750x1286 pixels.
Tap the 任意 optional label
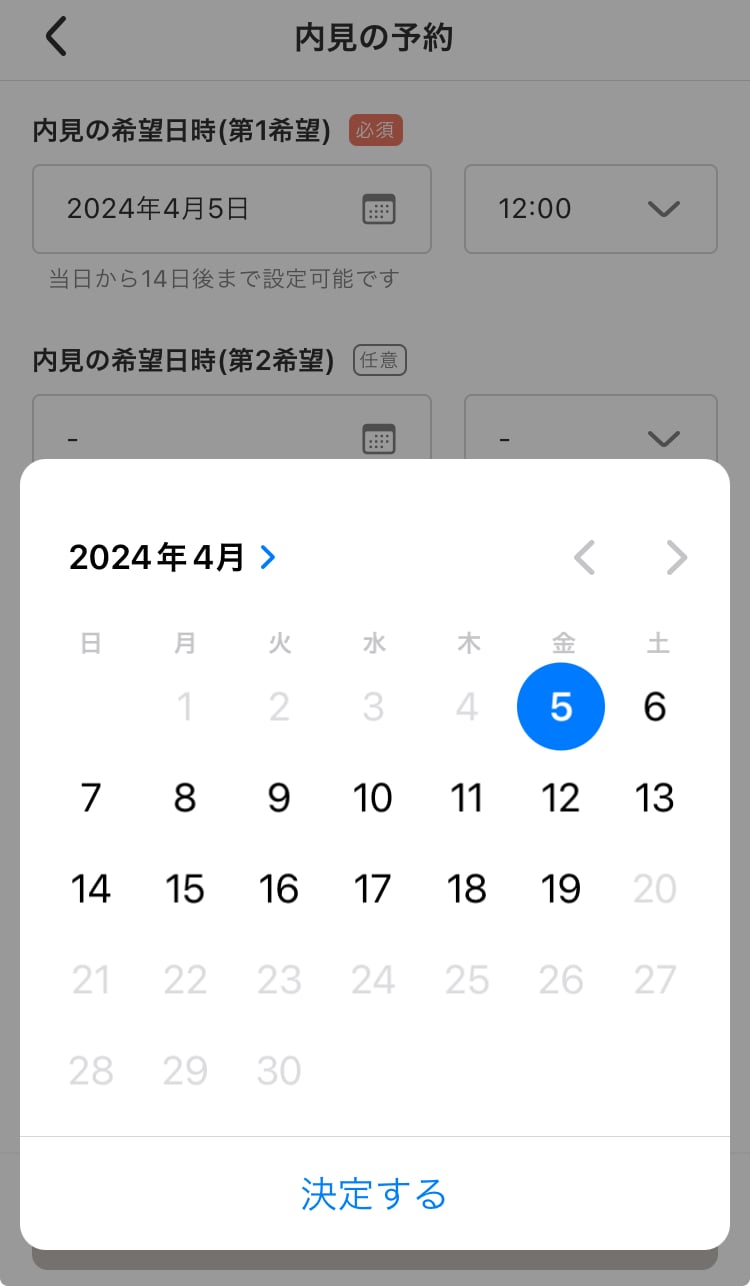[381, 359]
